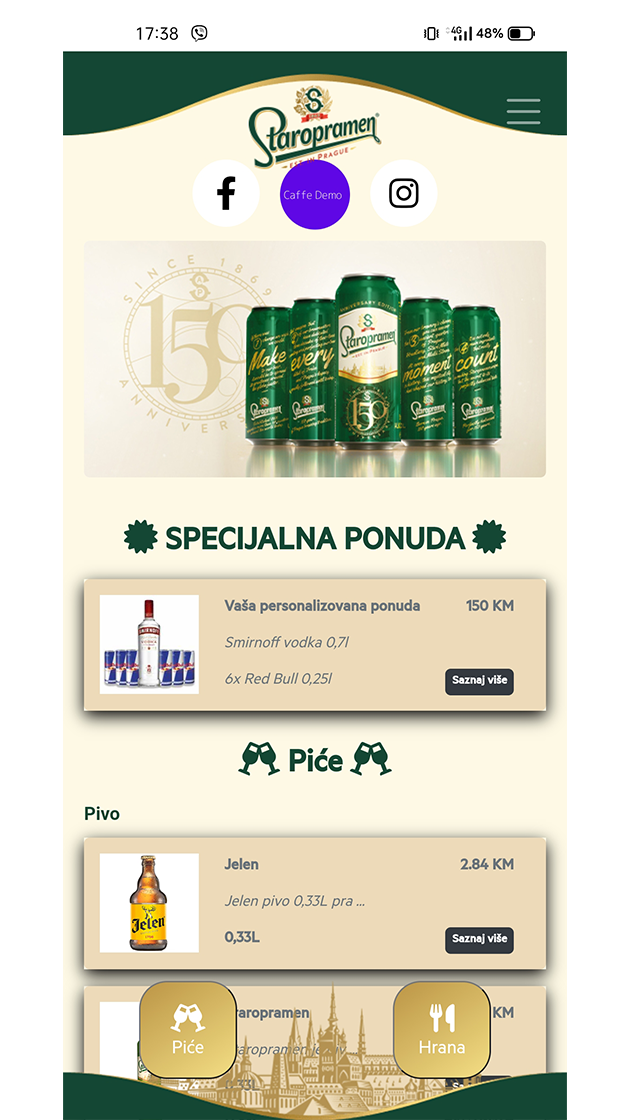Tap the Caffe Demo circle button
The image size is (630, 1120).
[x=314, y=194]
